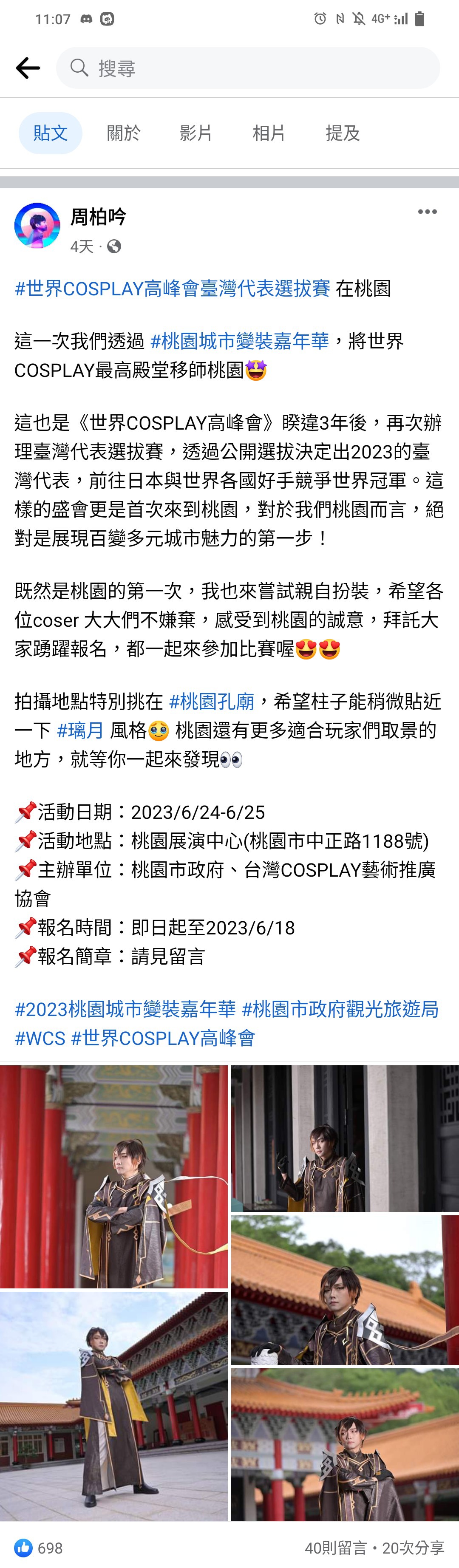Viewport: 459px width, 1568px height.
Task: Open the 影片 tab
Action: (195, 133)
